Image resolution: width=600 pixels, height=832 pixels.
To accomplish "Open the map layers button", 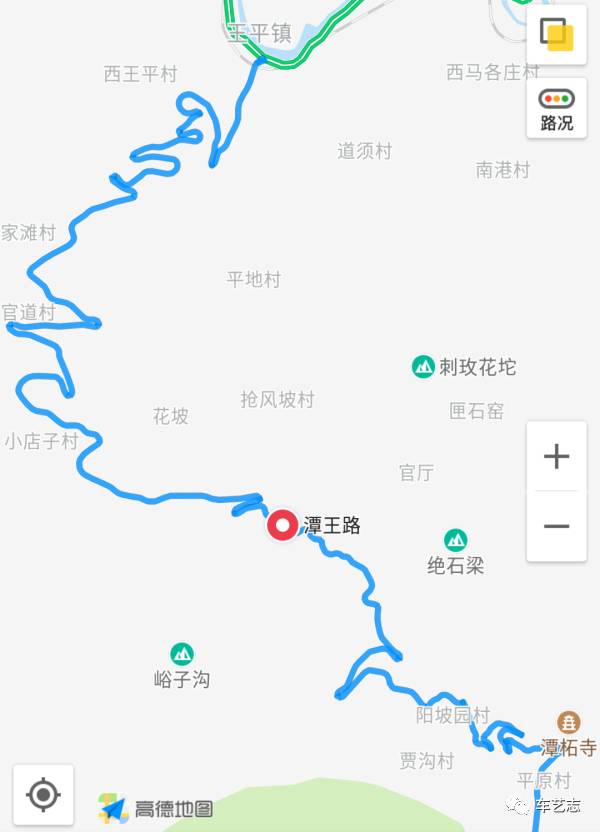I will point(556,34).
